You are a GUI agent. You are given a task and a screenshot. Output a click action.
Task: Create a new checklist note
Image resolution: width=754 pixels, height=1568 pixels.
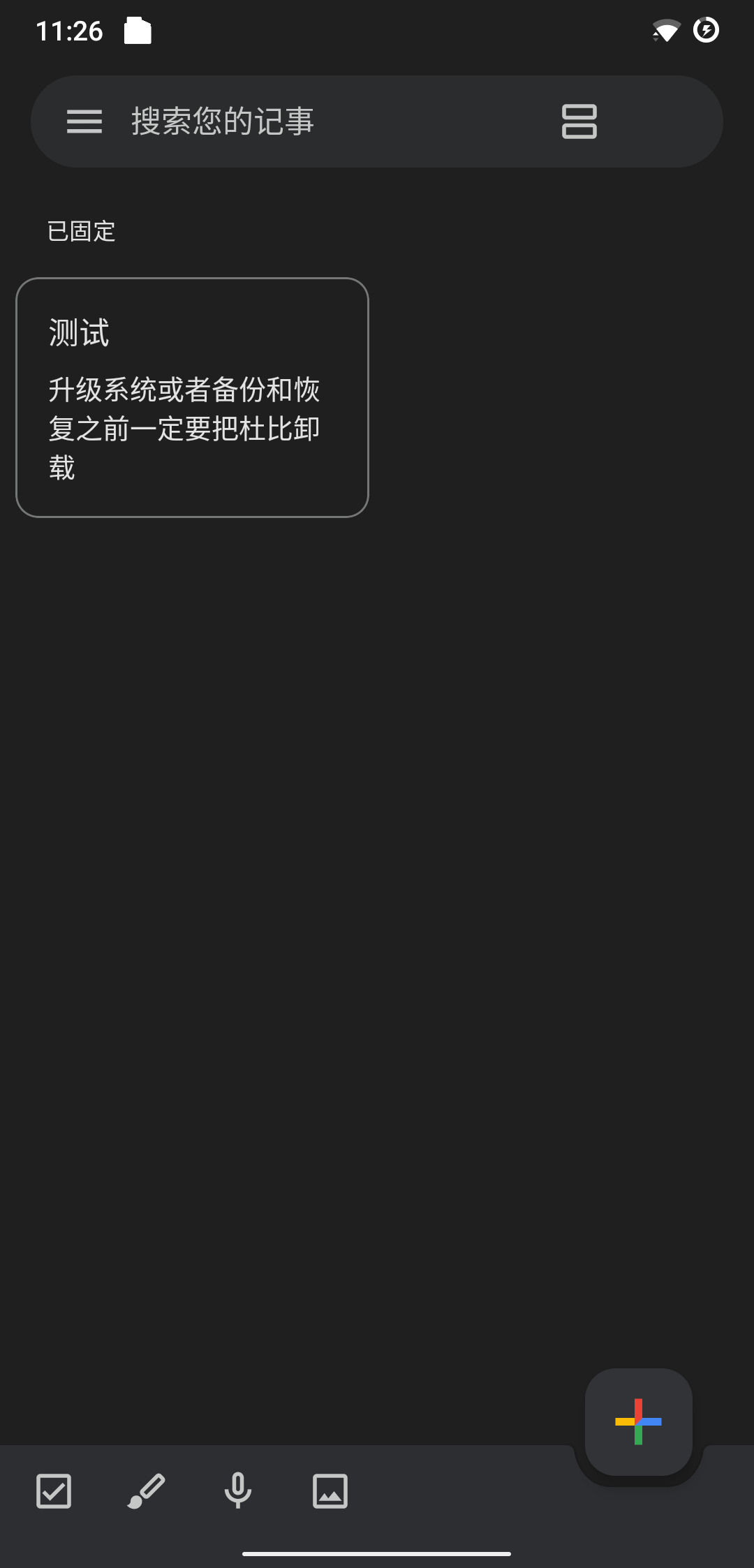[x=54, y=1491]
